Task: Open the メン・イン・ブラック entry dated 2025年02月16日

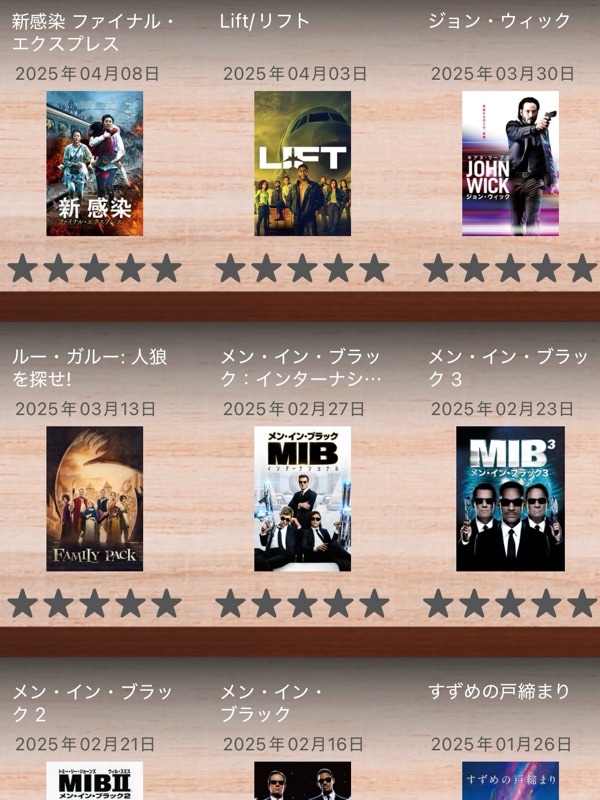Action: [302, 781]
